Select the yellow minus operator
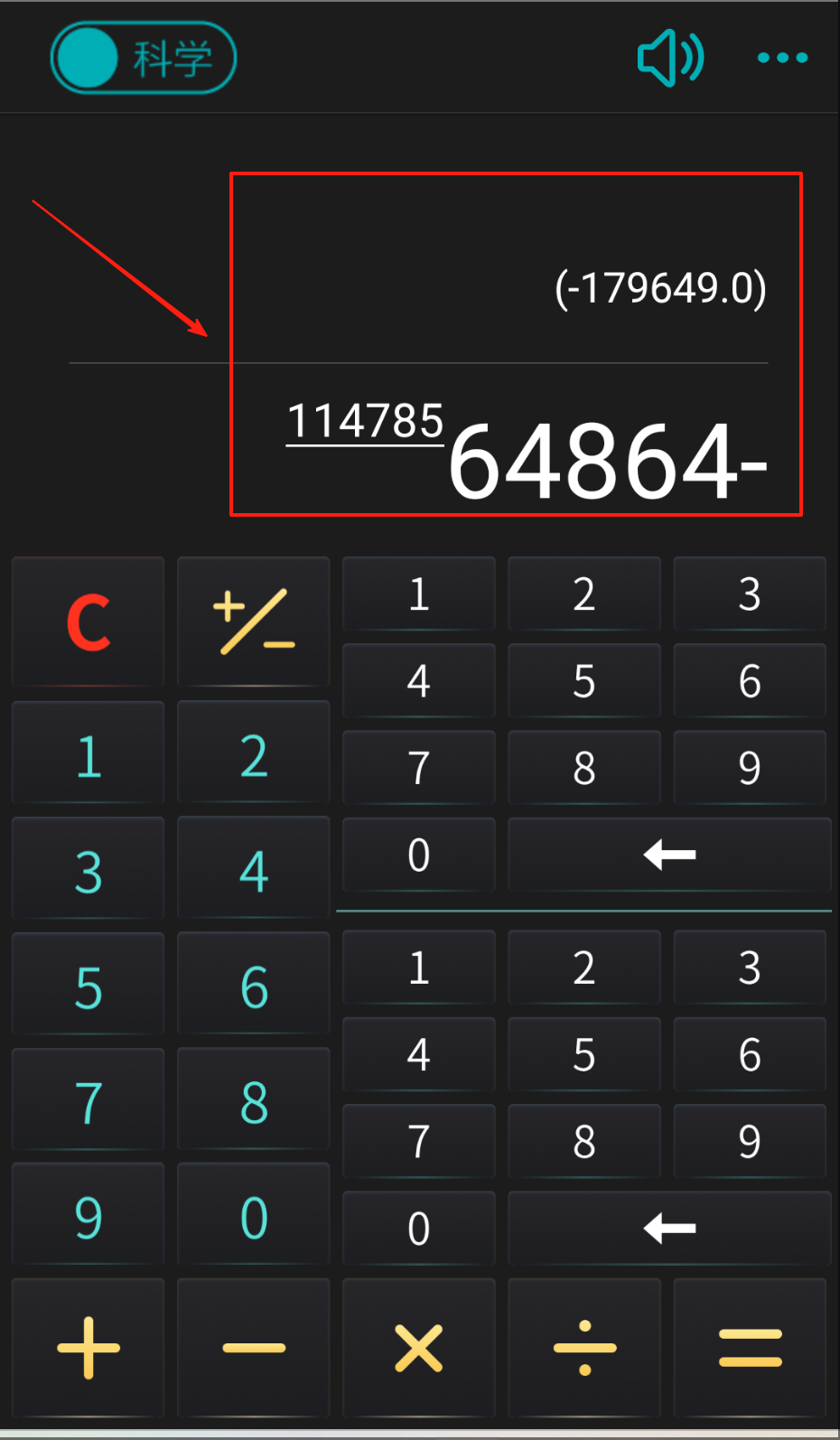This screenshot has width=840, height=1440. 254,1348
